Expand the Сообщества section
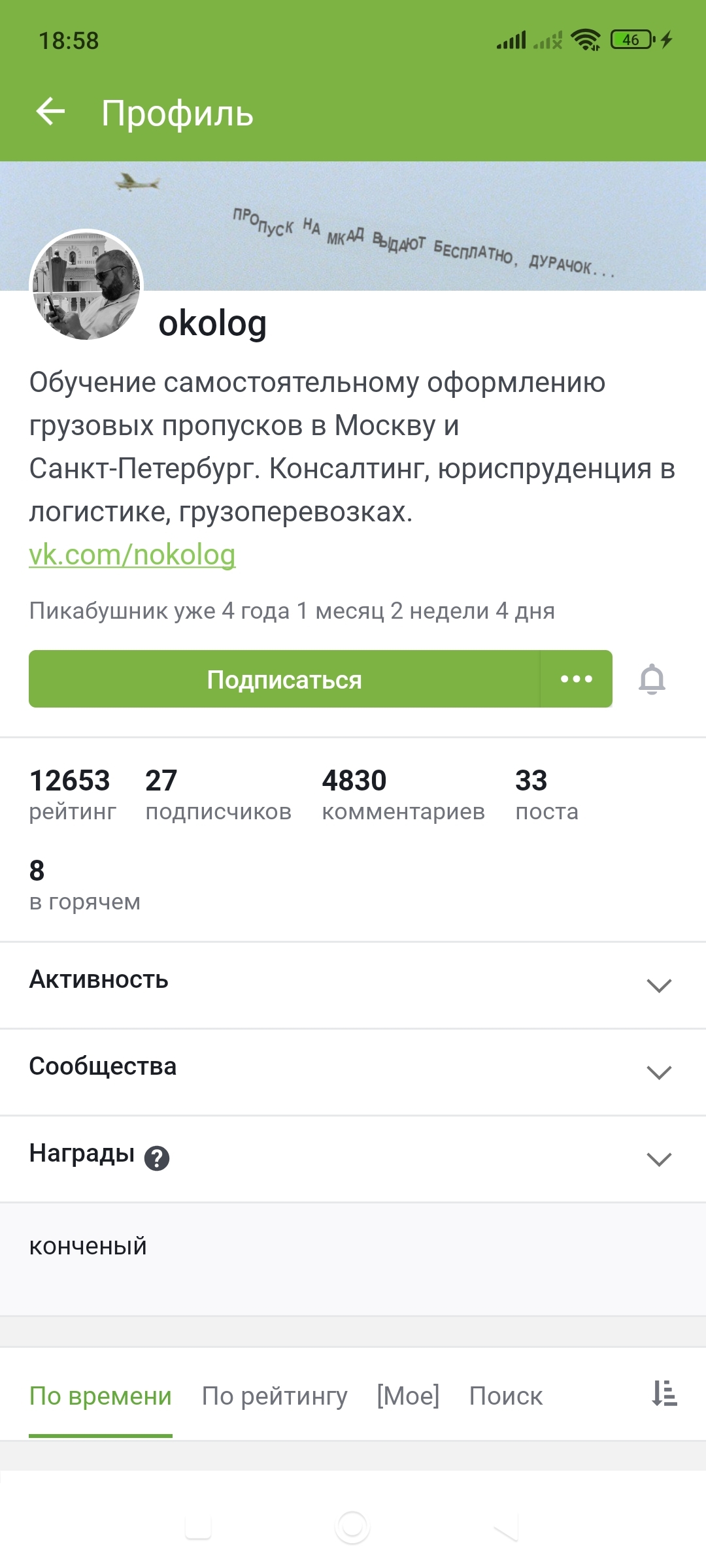706x1568 pixels. 658,1072
